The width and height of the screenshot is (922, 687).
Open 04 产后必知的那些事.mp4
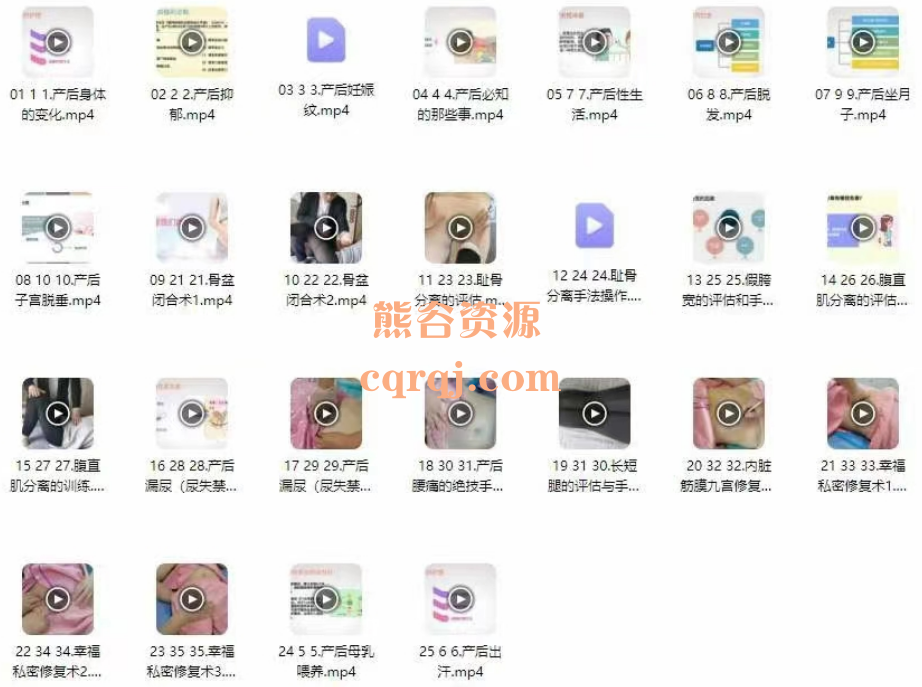pyautogui.click(x=460, y=42)
